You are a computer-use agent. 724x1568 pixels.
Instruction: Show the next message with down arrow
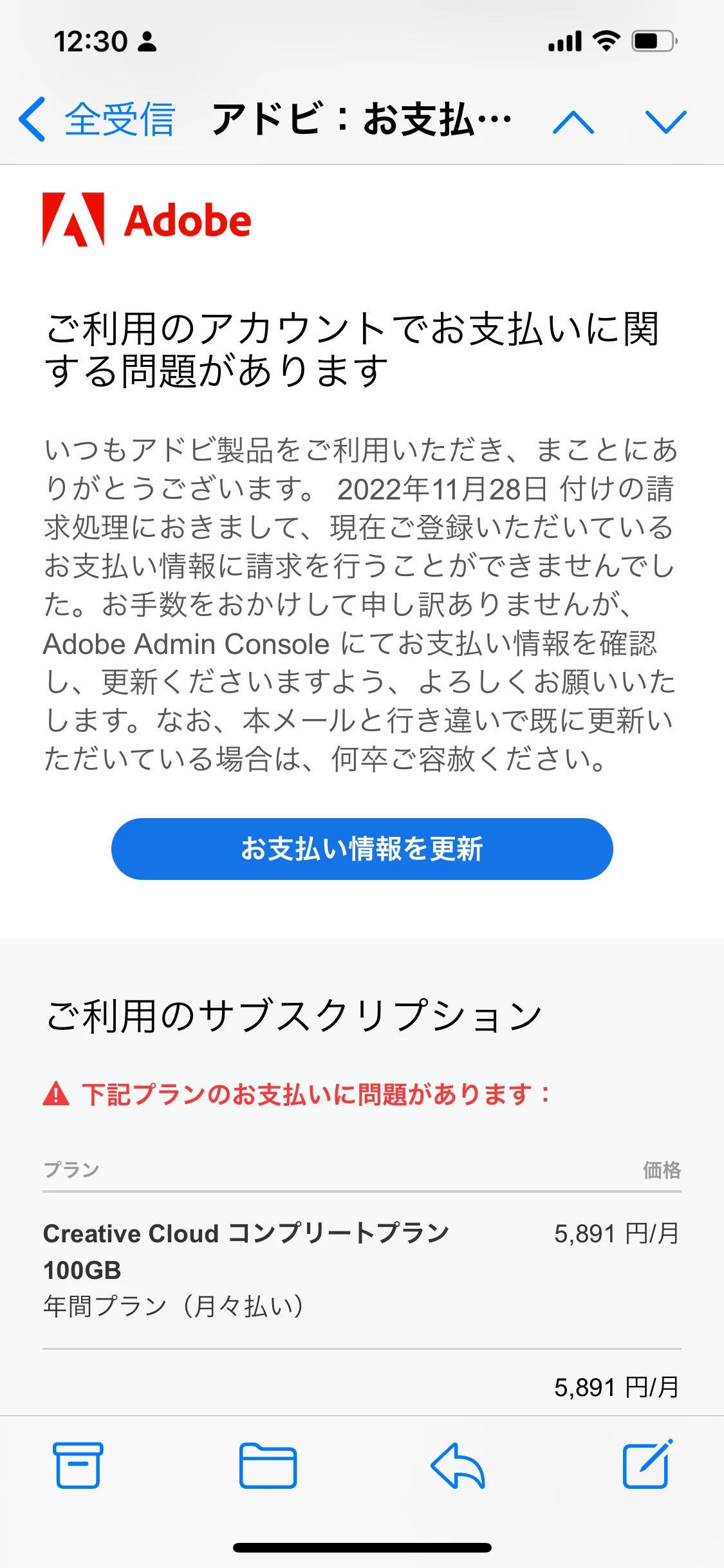tap(665, 121)
